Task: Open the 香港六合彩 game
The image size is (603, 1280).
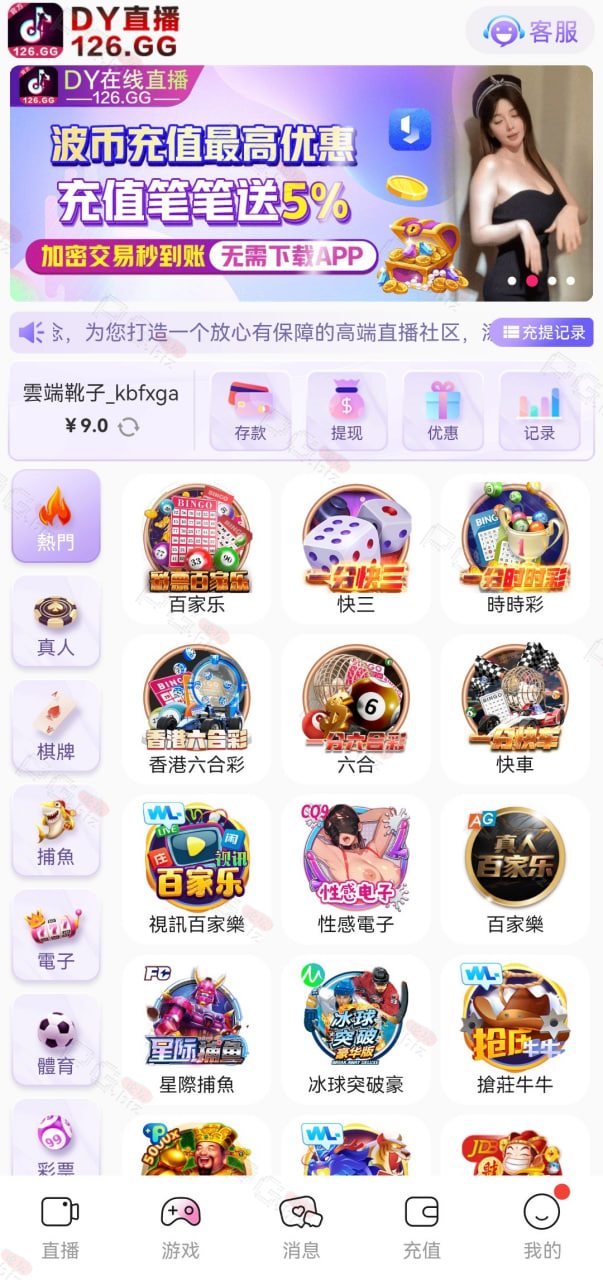Action: point(197,709)
